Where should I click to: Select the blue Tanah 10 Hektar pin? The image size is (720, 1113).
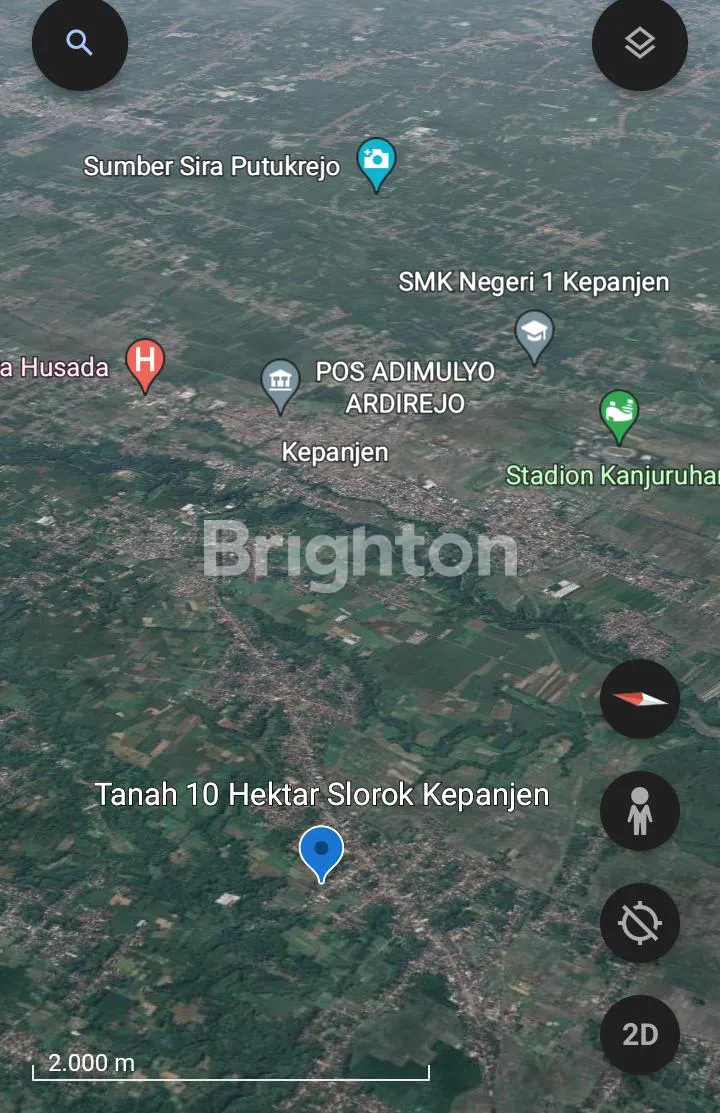coord(321,852)
